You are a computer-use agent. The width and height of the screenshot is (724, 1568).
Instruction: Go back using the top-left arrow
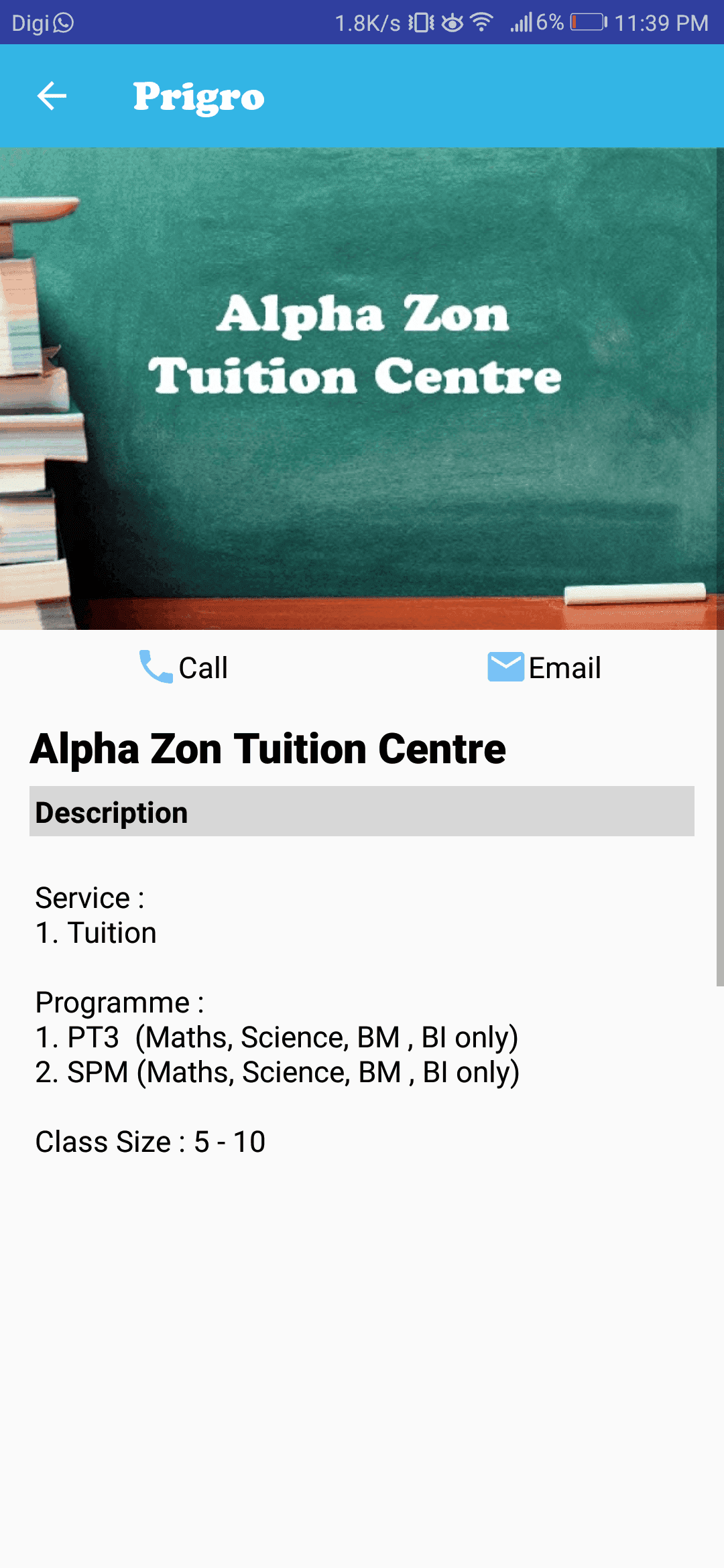(x=52, y=96)
